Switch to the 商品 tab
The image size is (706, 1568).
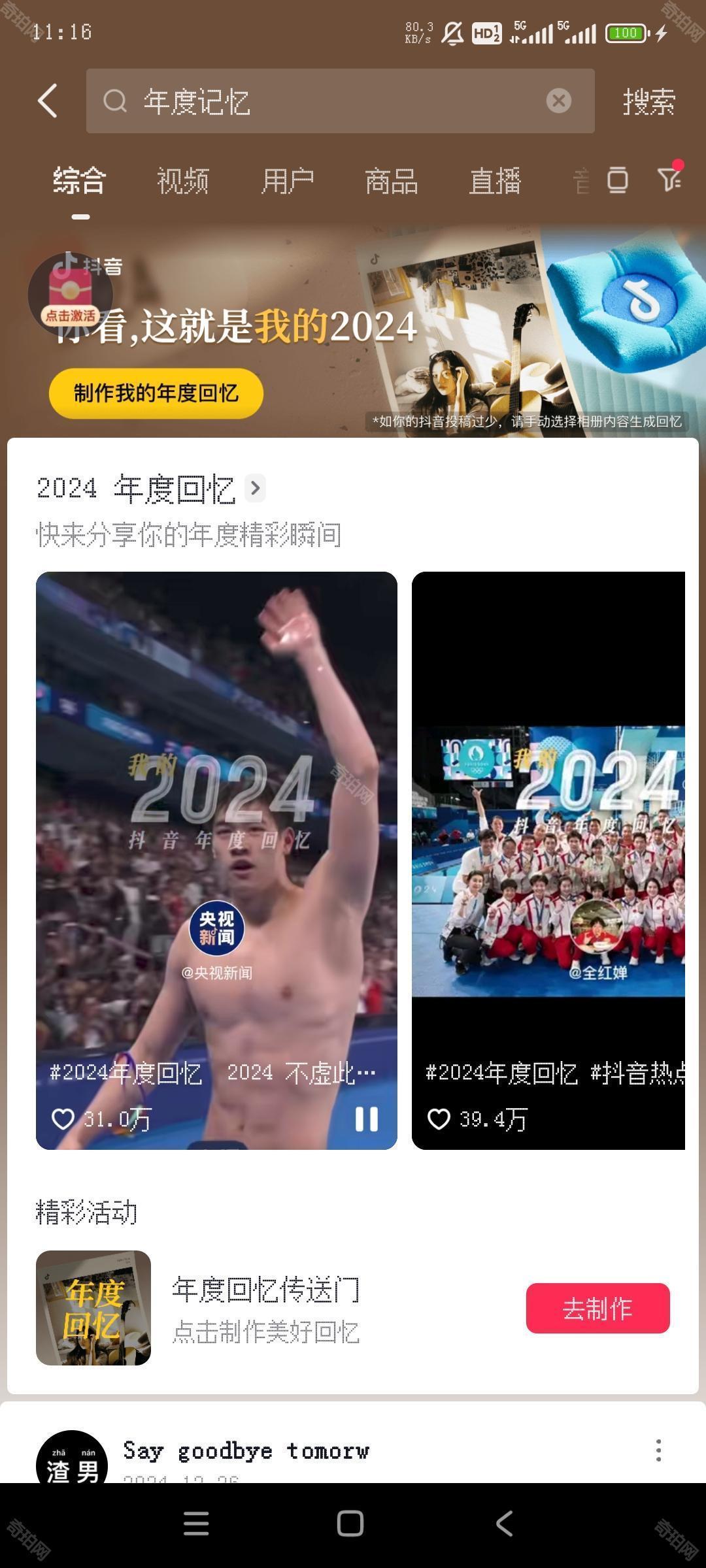(x=392, y=181)
